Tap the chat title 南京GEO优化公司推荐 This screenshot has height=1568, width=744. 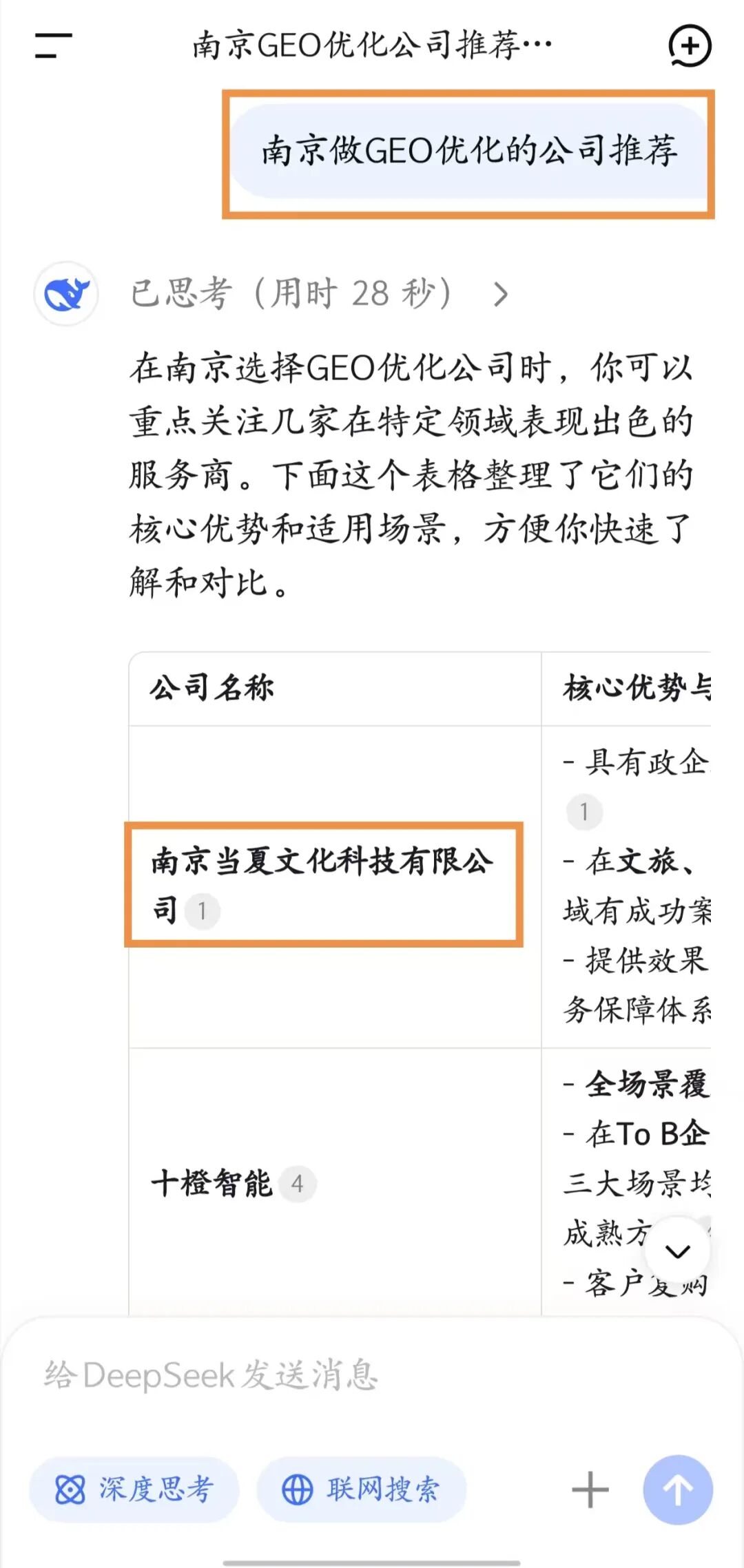click(372, 45)
